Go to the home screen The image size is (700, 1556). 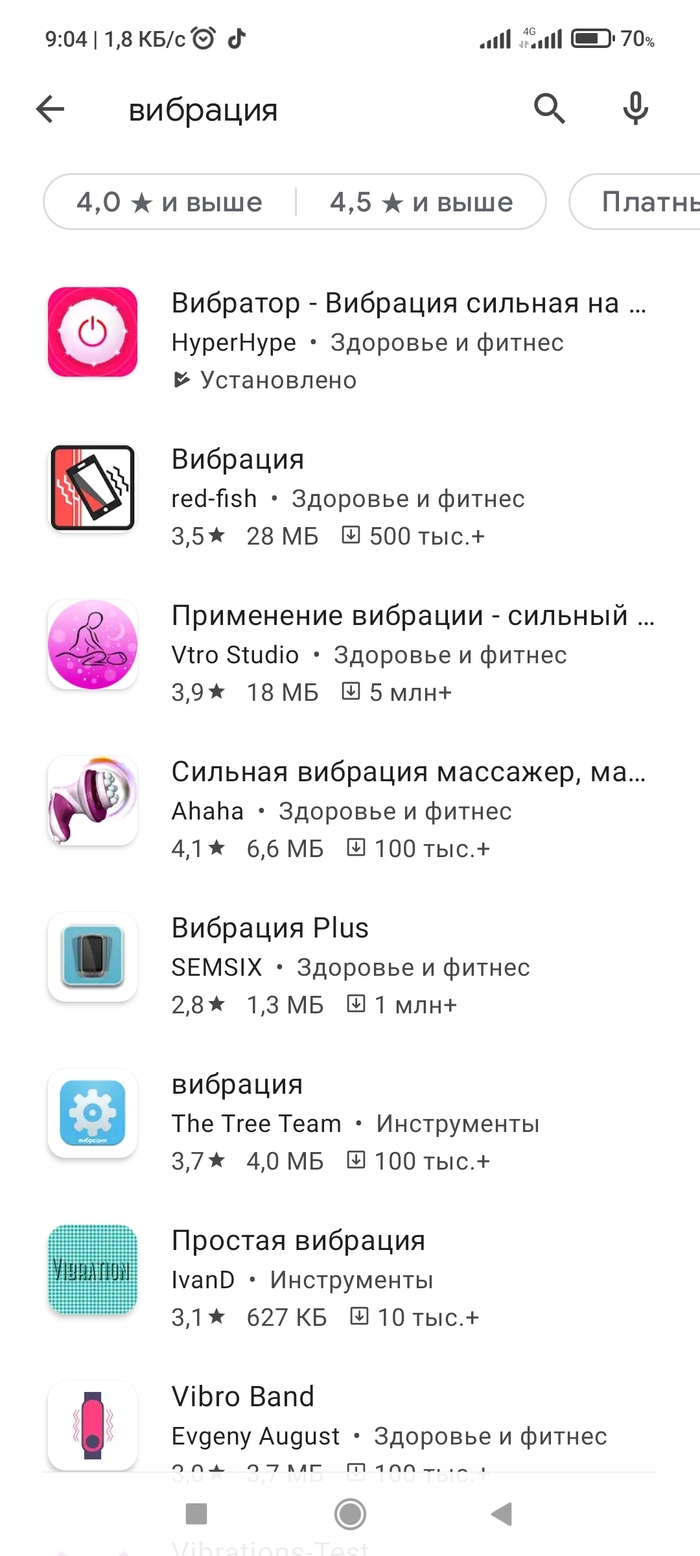pos(350,1514)
